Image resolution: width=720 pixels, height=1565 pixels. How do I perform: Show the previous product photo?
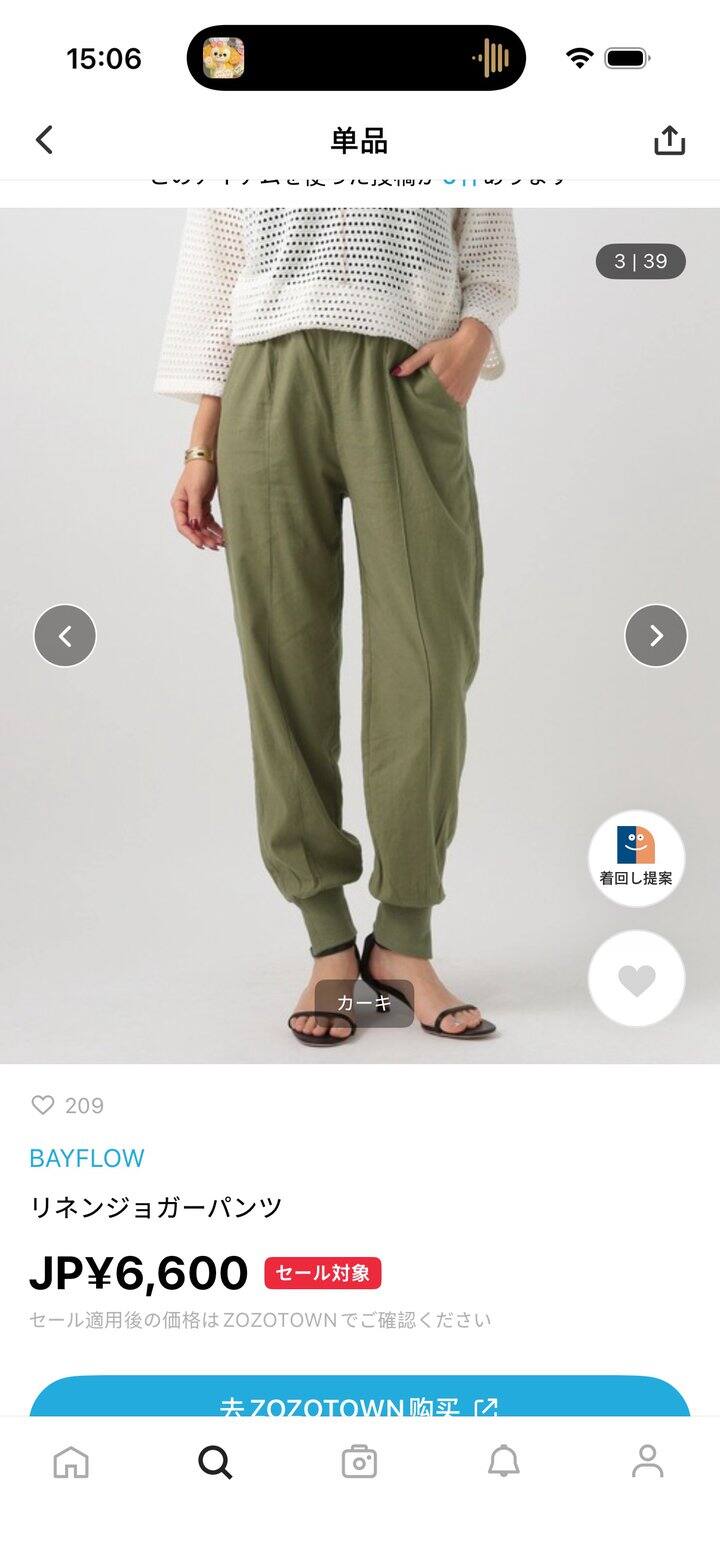click(65, 635)
